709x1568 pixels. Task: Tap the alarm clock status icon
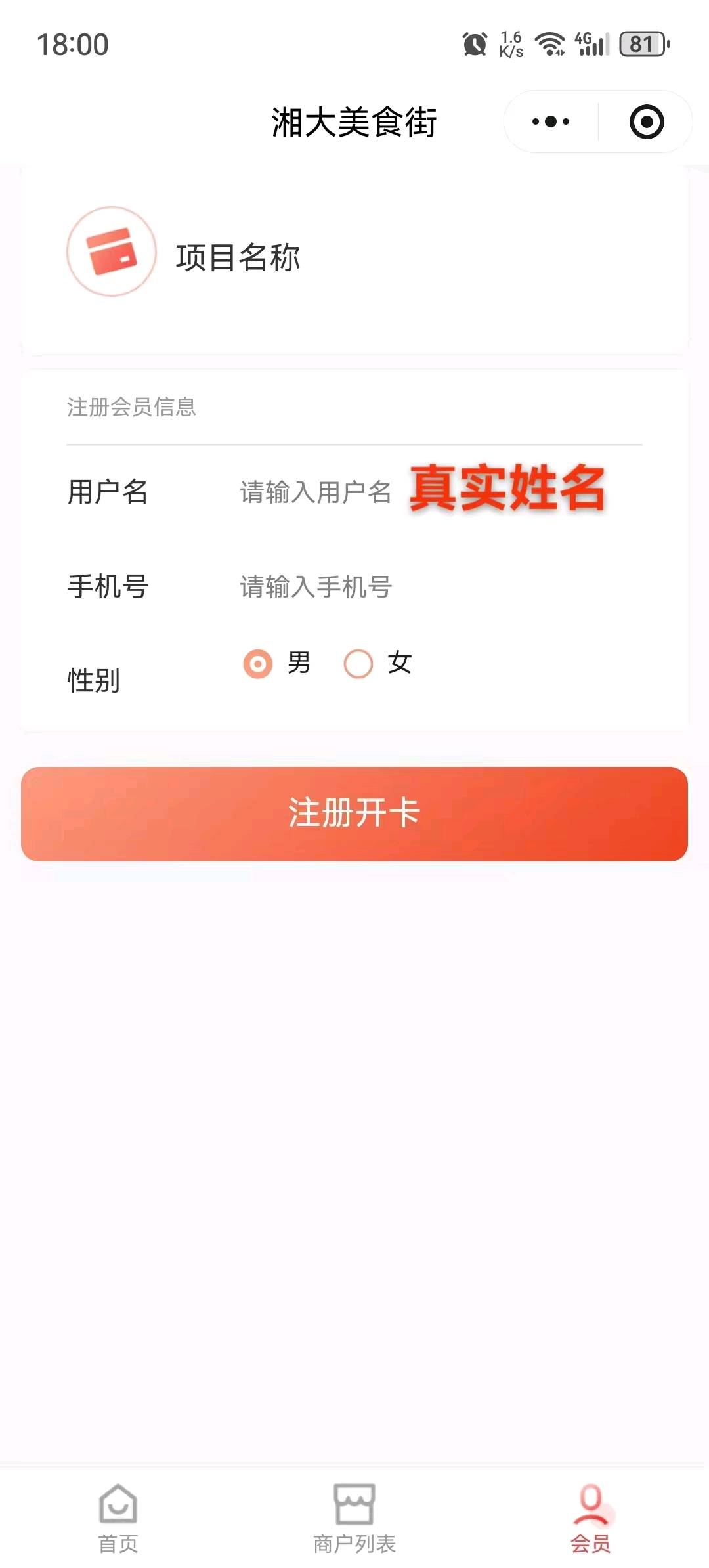pyautogui.click(x=474, y=45)
